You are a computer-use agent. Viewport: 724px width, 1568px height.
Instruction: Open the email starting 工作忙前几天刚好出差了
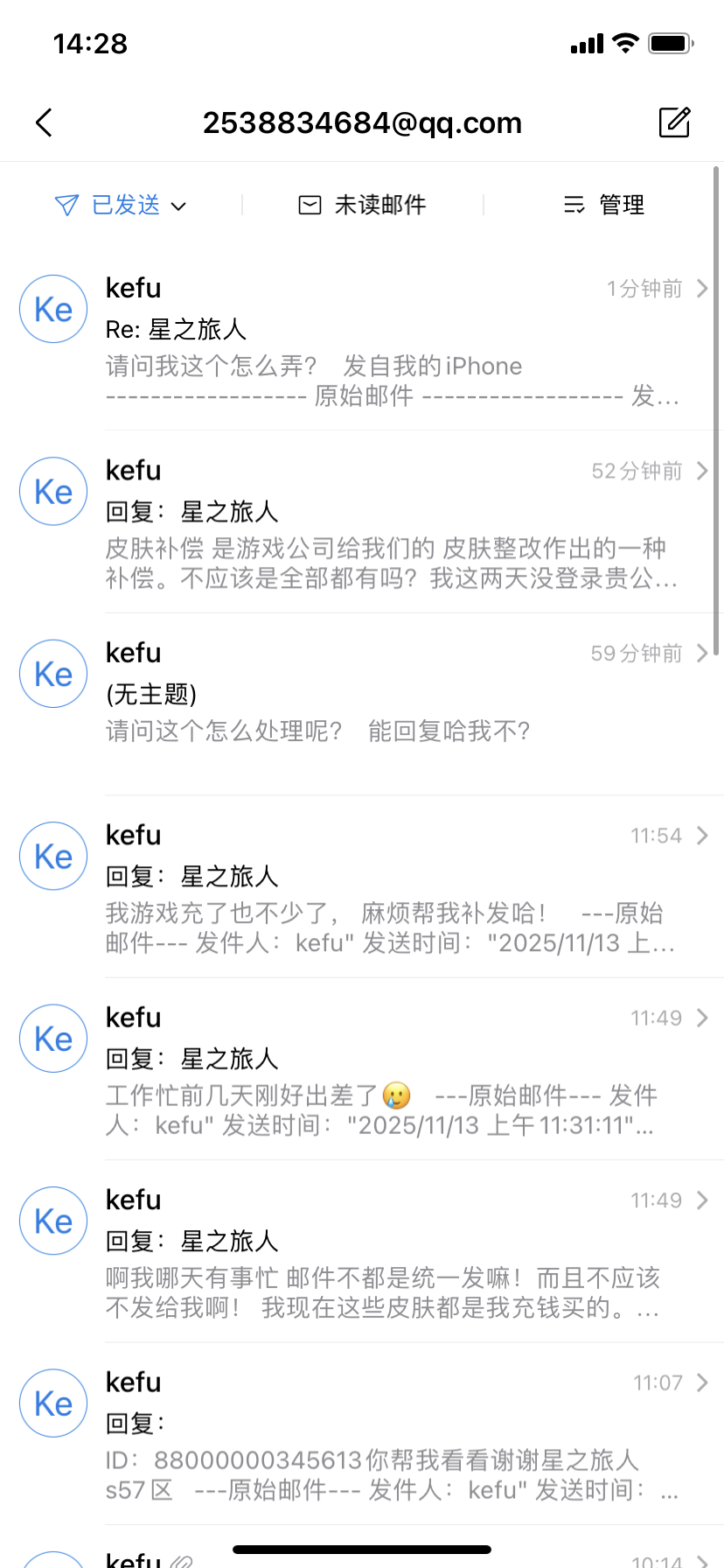tap(362, 1069)
